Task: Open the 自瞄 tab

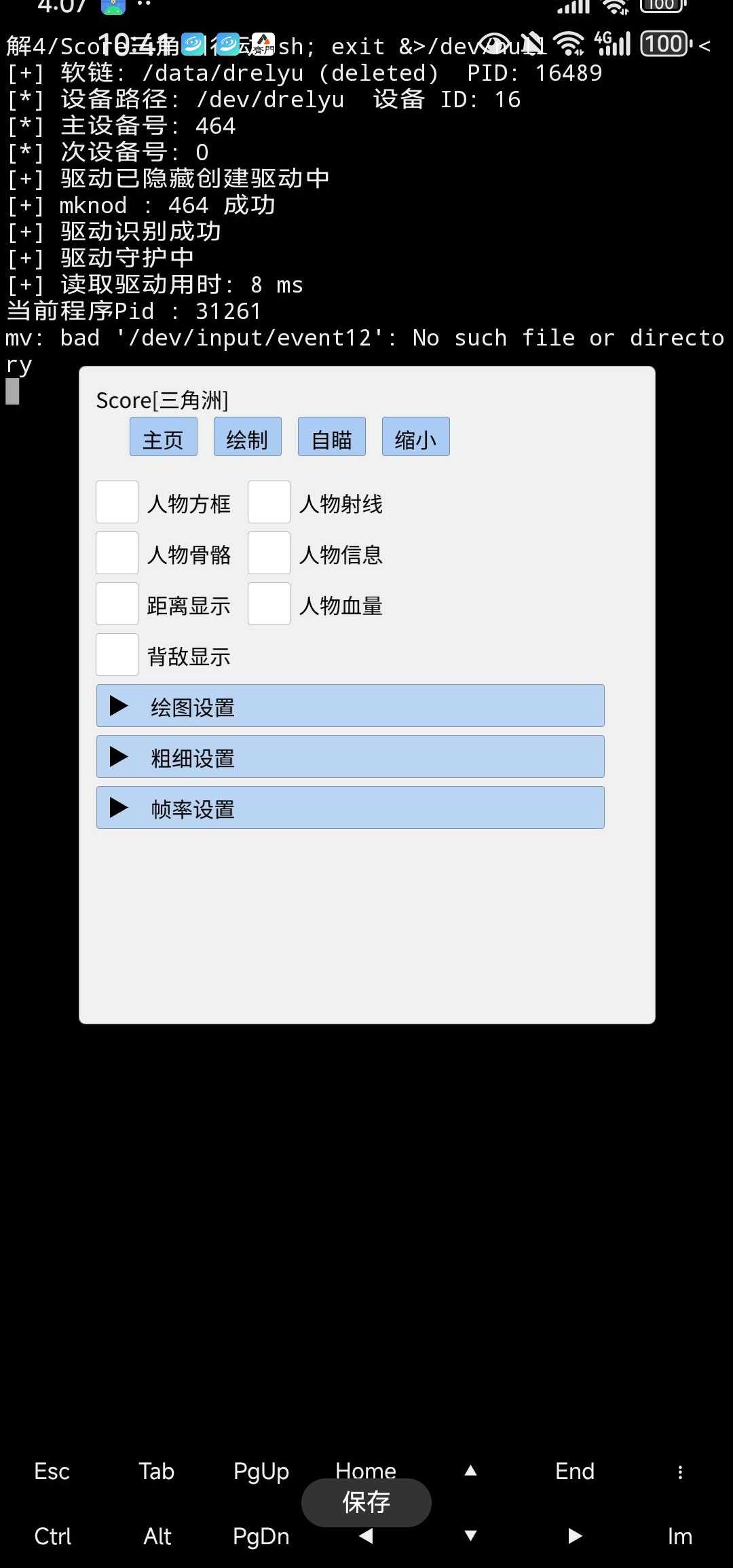Action: pyautogui.click(x=332, y=436)
